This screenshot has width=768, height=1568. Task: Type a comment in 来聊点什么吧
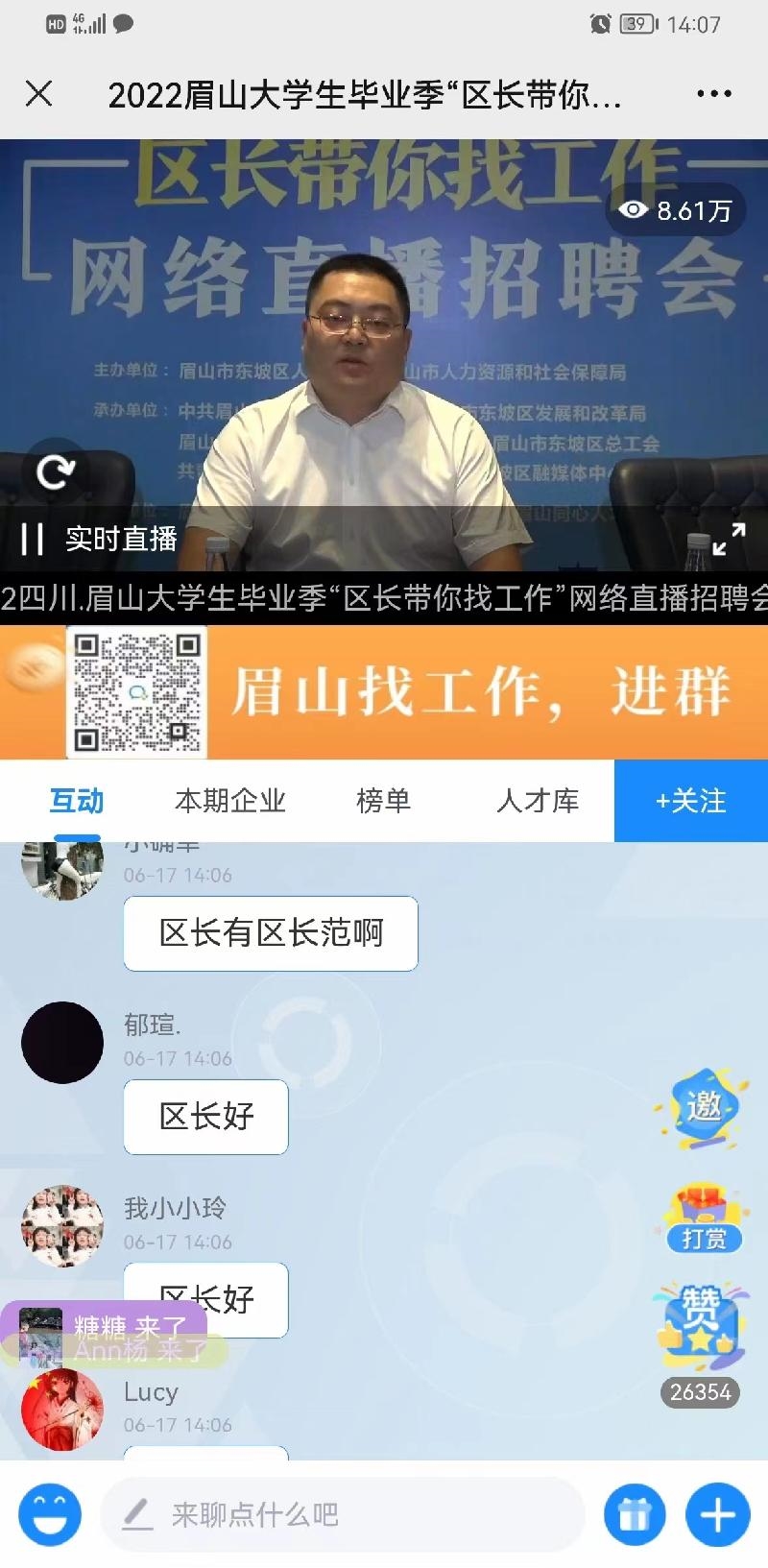pos(342,1514)
